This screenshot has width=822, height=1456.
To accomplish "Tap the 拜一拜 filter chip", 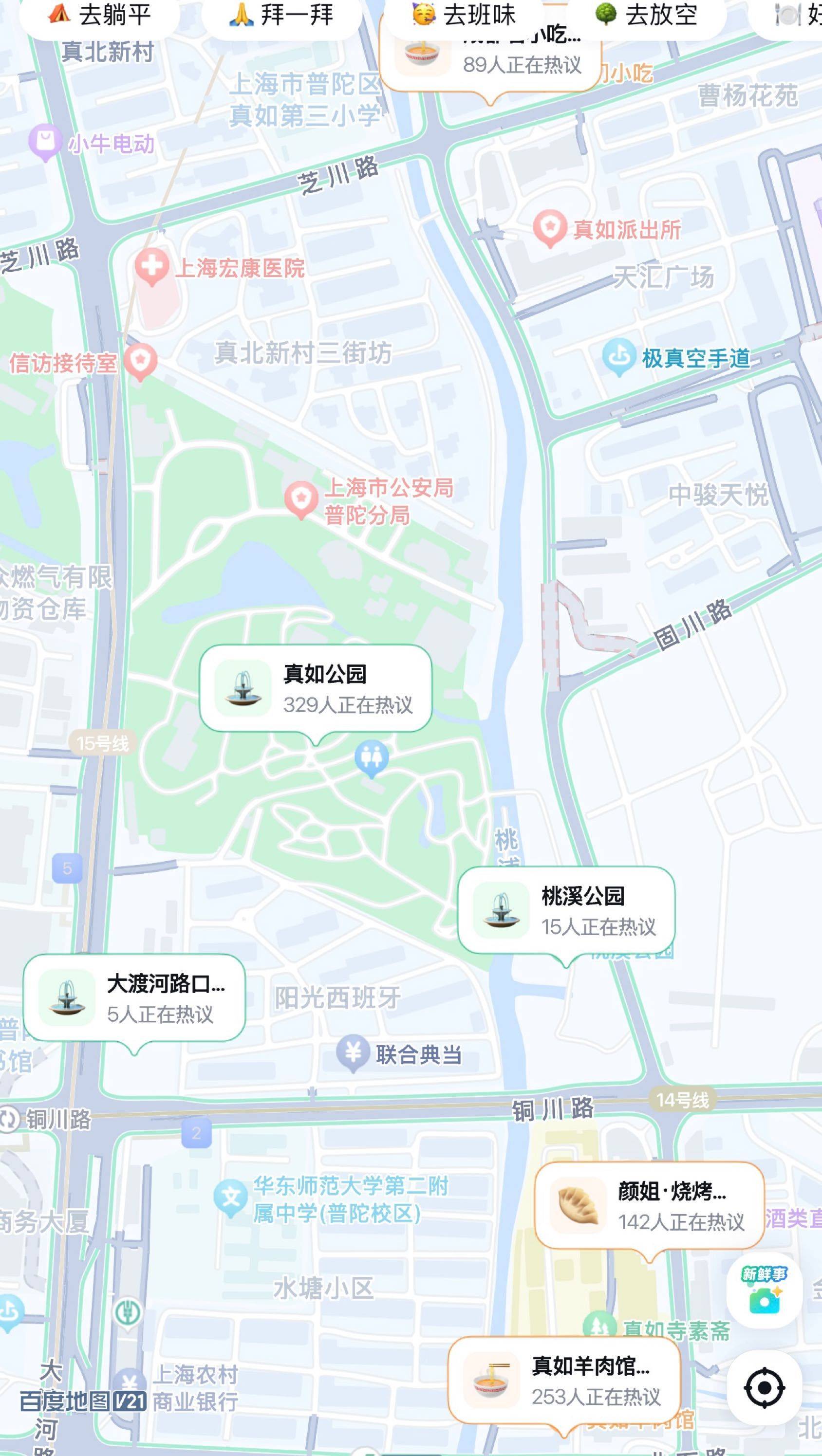I will pos(281,15).
